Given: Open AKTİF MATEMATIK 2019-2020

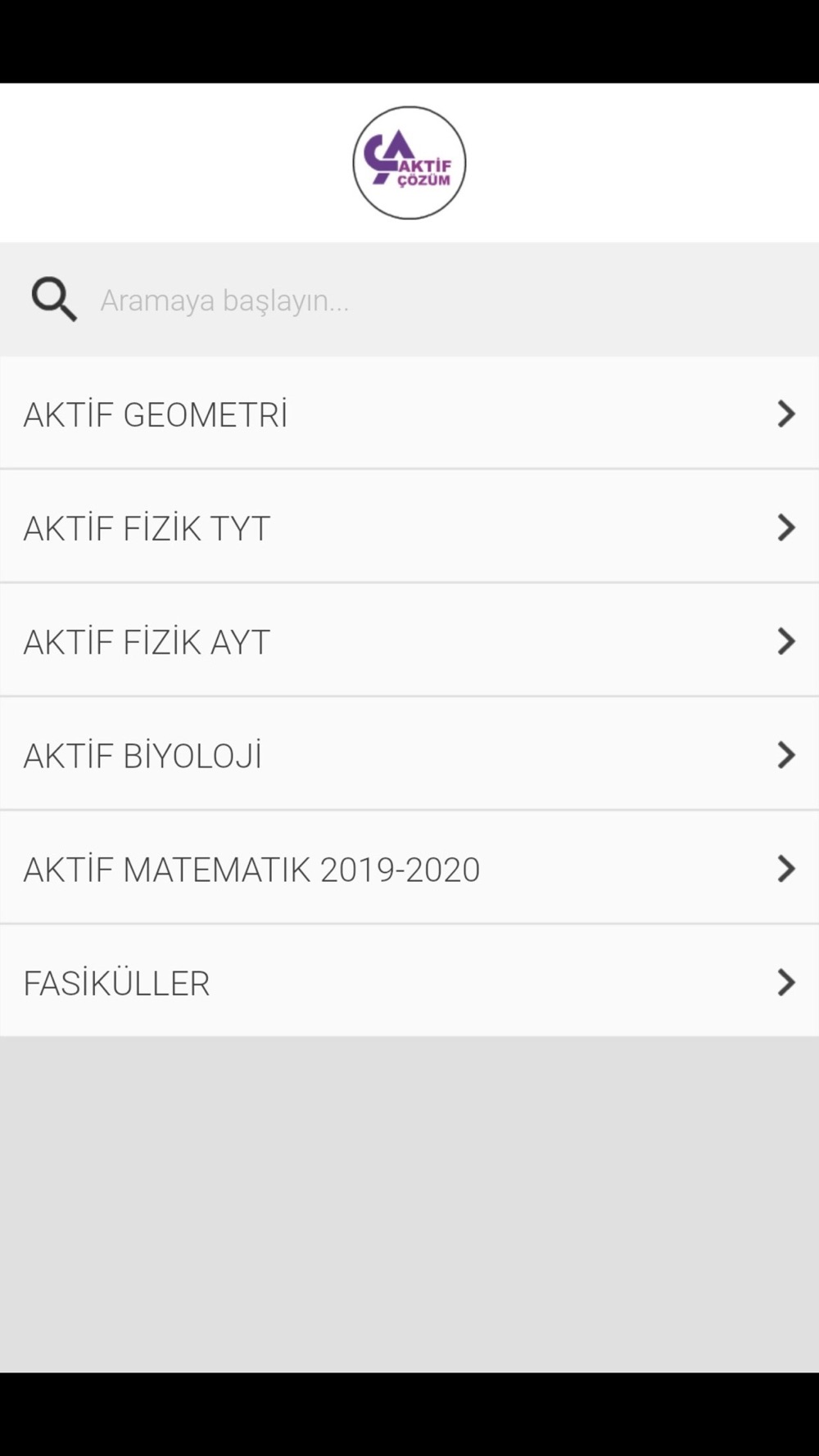Looking at the screenshot, I should point(409,869).
